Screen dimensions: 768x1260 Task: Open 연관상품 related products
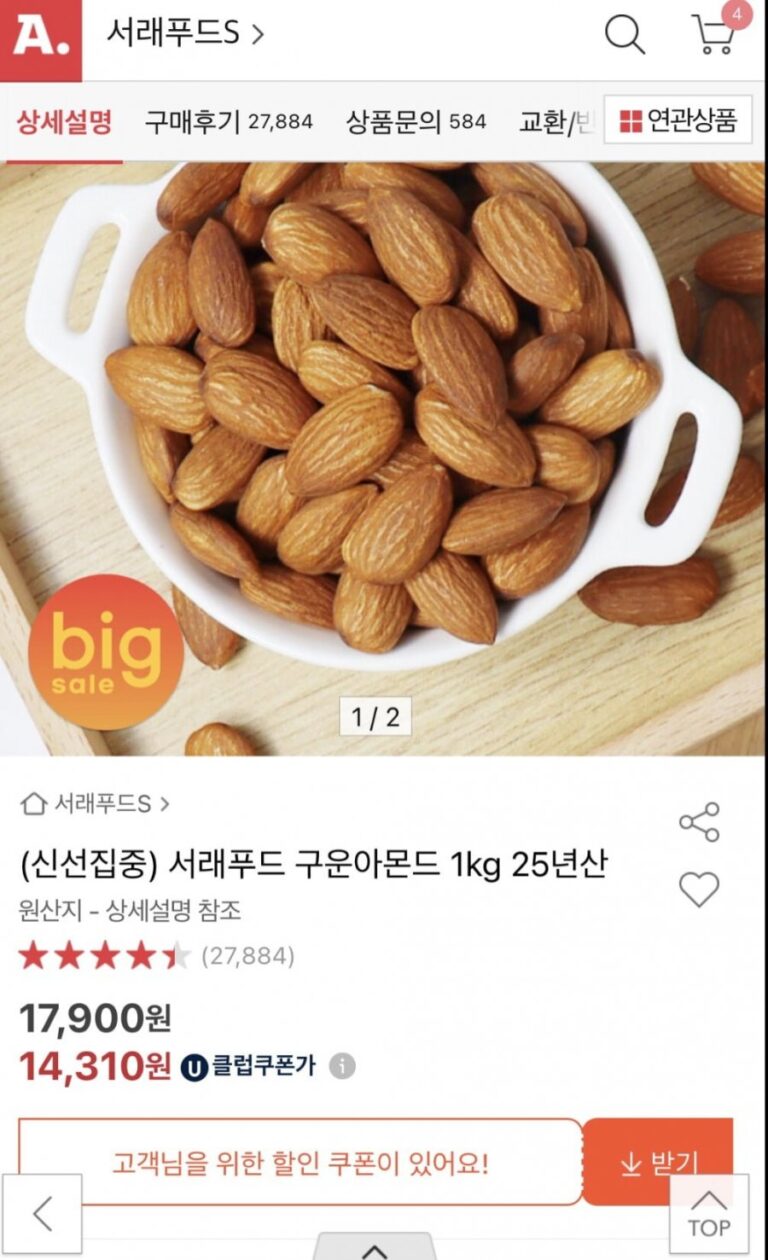678,121
